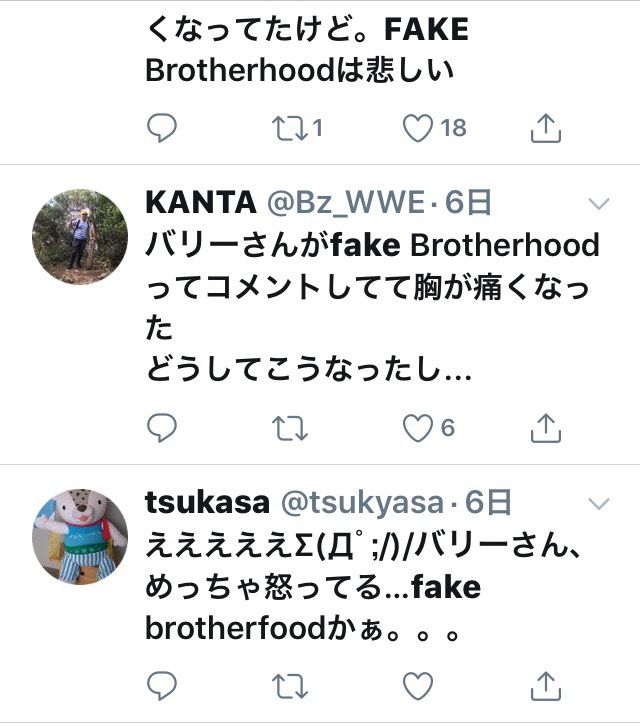Open KANTA's profile picture
The image size is (640, 726).
tap(80, 236)
